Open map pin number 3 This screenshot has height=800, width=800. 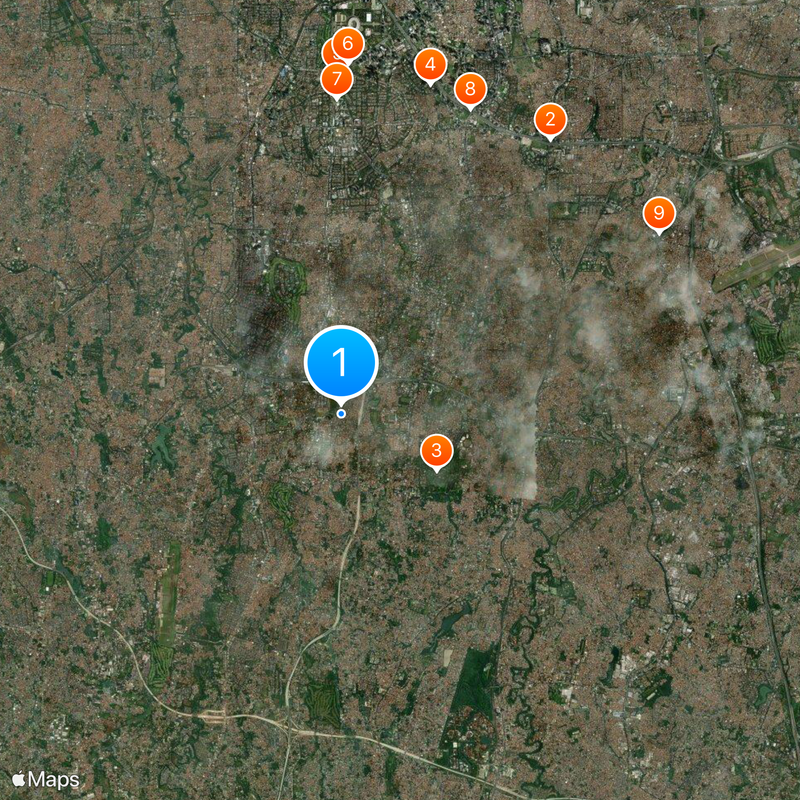(436, 450)
